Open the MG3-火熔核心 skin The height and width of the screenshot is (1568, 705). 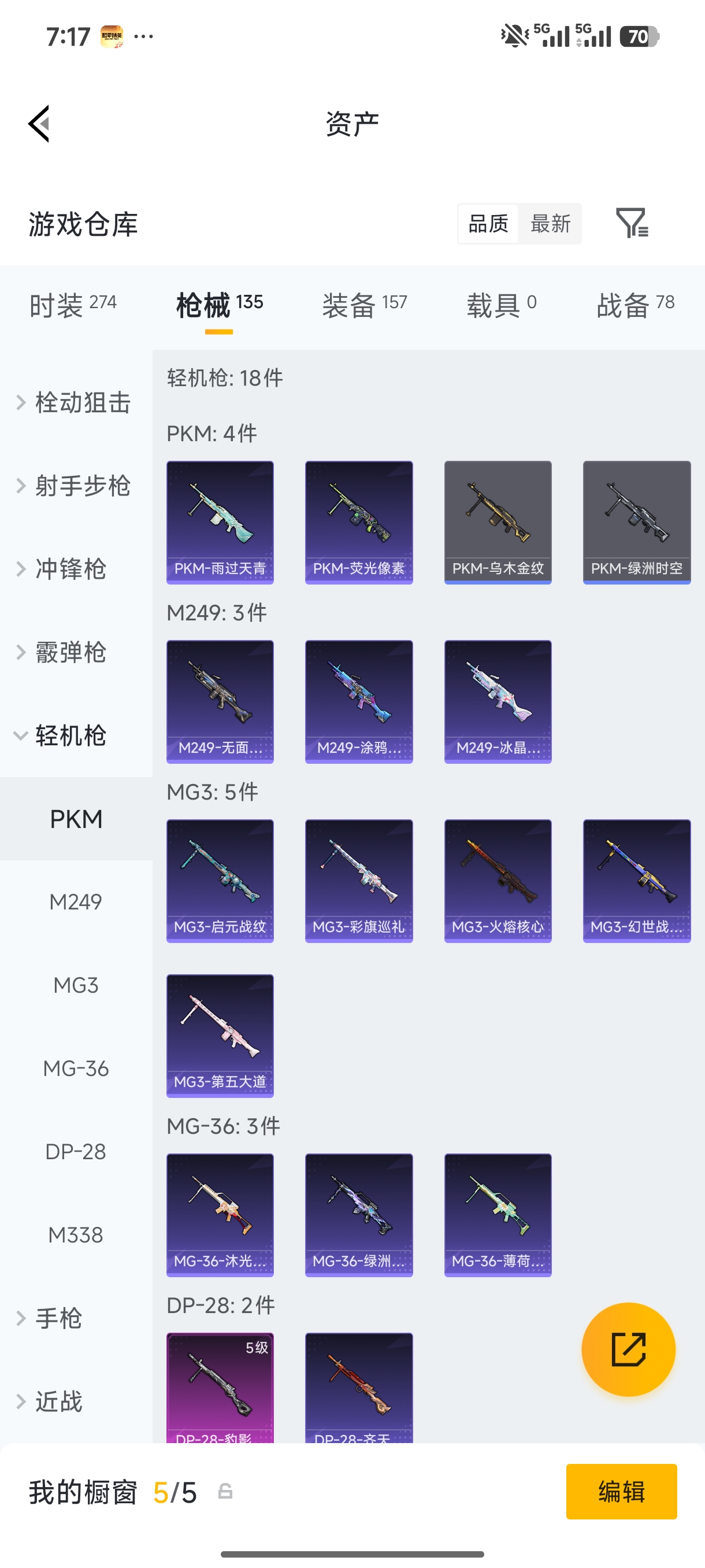pos(498,881)
